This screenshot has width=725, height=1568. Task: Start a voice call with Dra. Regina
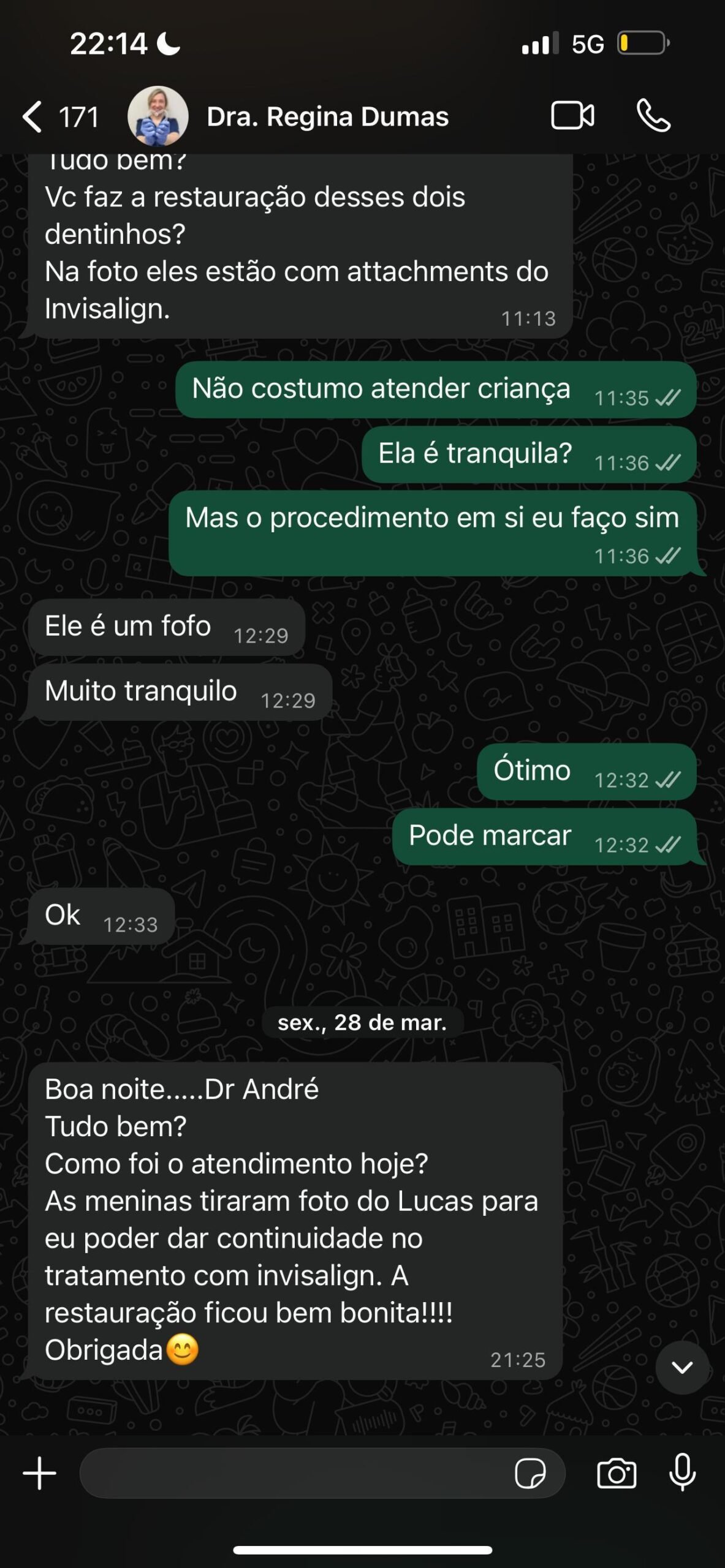tap(653, 116)
